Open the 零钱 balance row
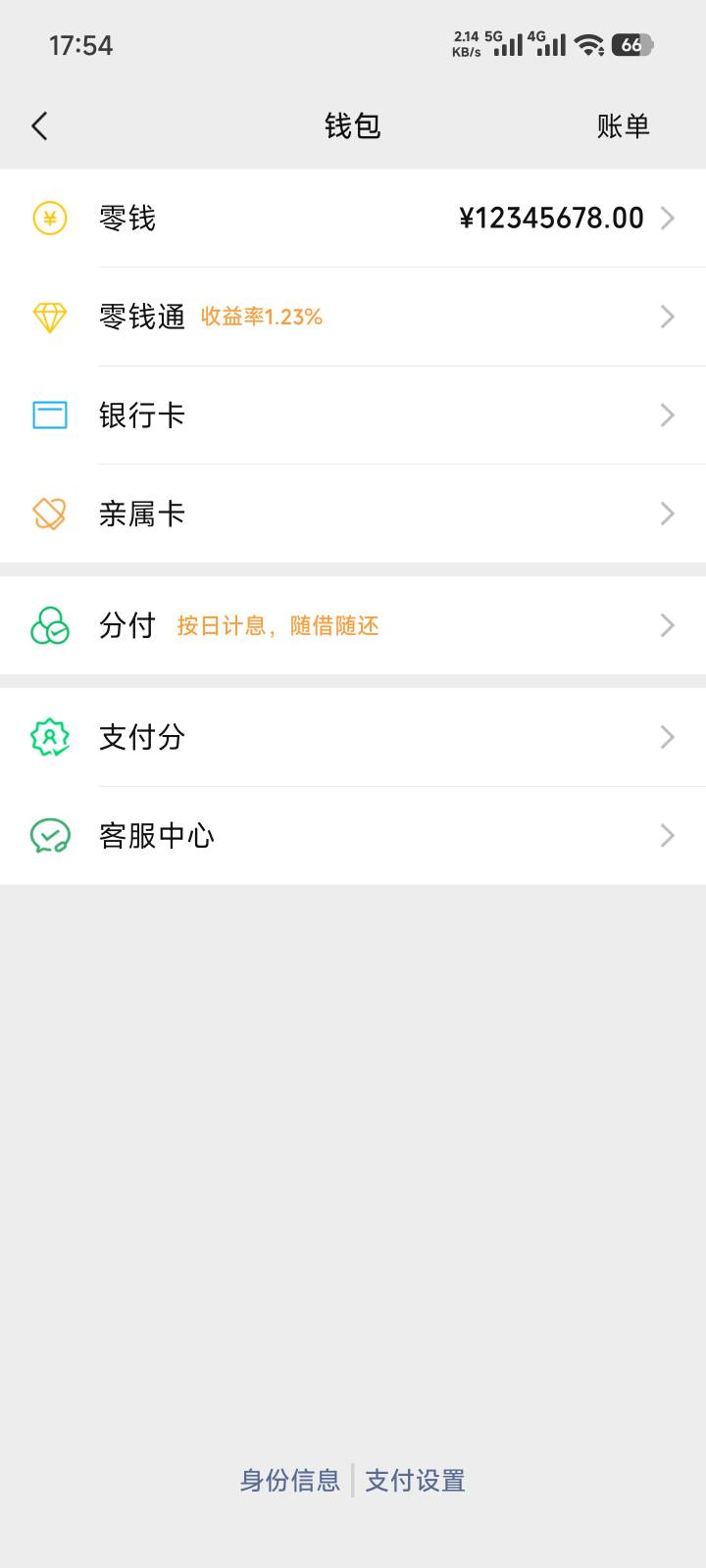This screenshot has width=706, height=1568. [x=353, y=218]
